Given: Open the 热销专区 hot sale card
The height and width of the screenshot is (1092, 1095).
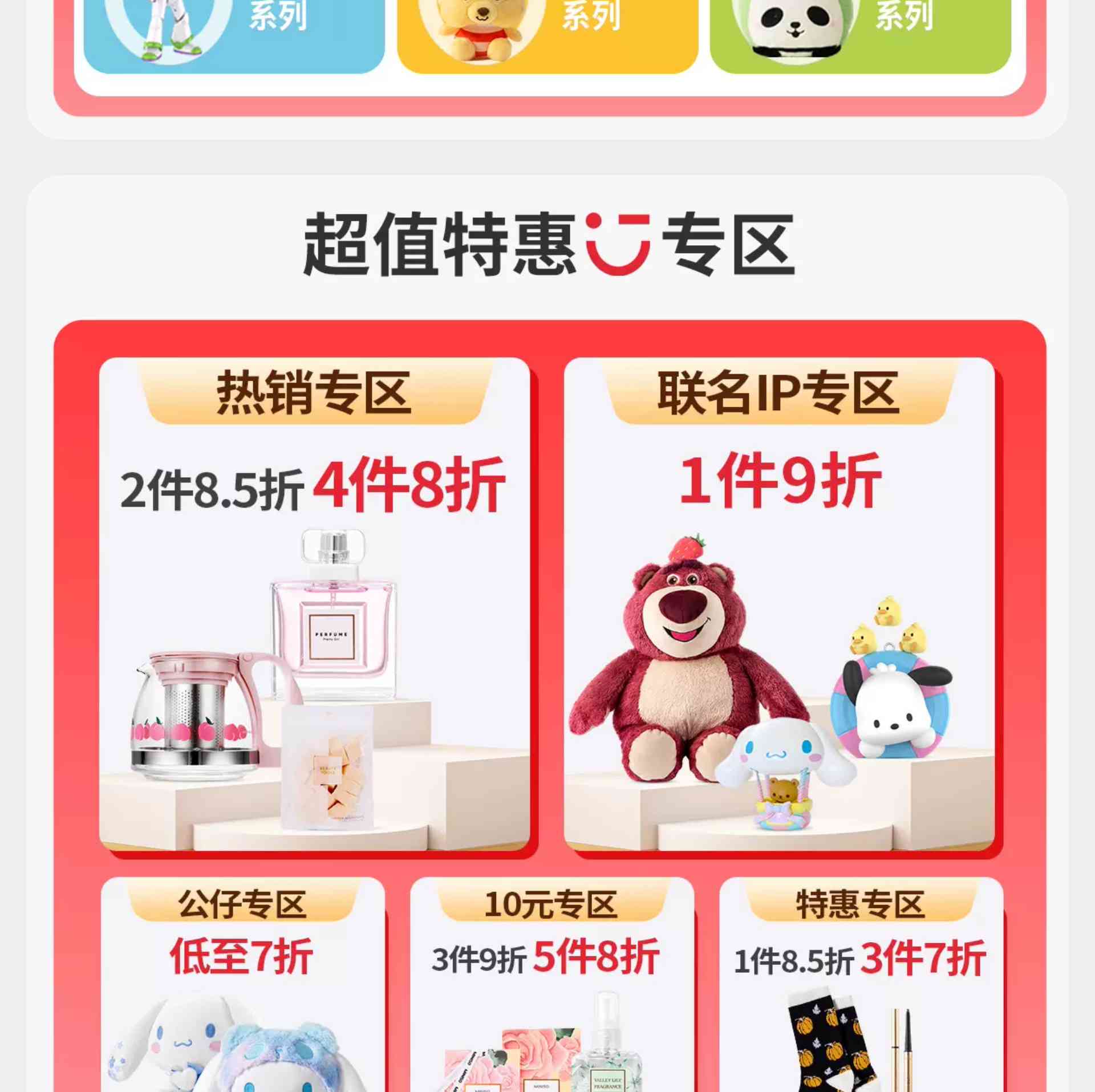Looking at the screenshot, I should (x=314, y=604).
